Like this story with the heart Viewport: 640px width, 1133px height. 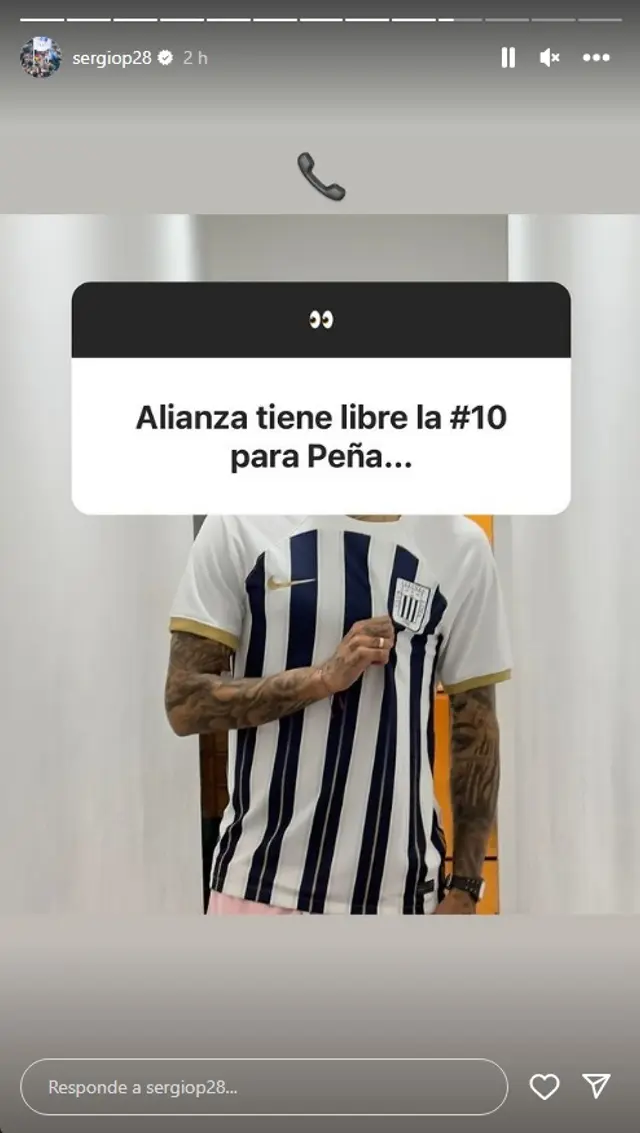coord(544,1087)
